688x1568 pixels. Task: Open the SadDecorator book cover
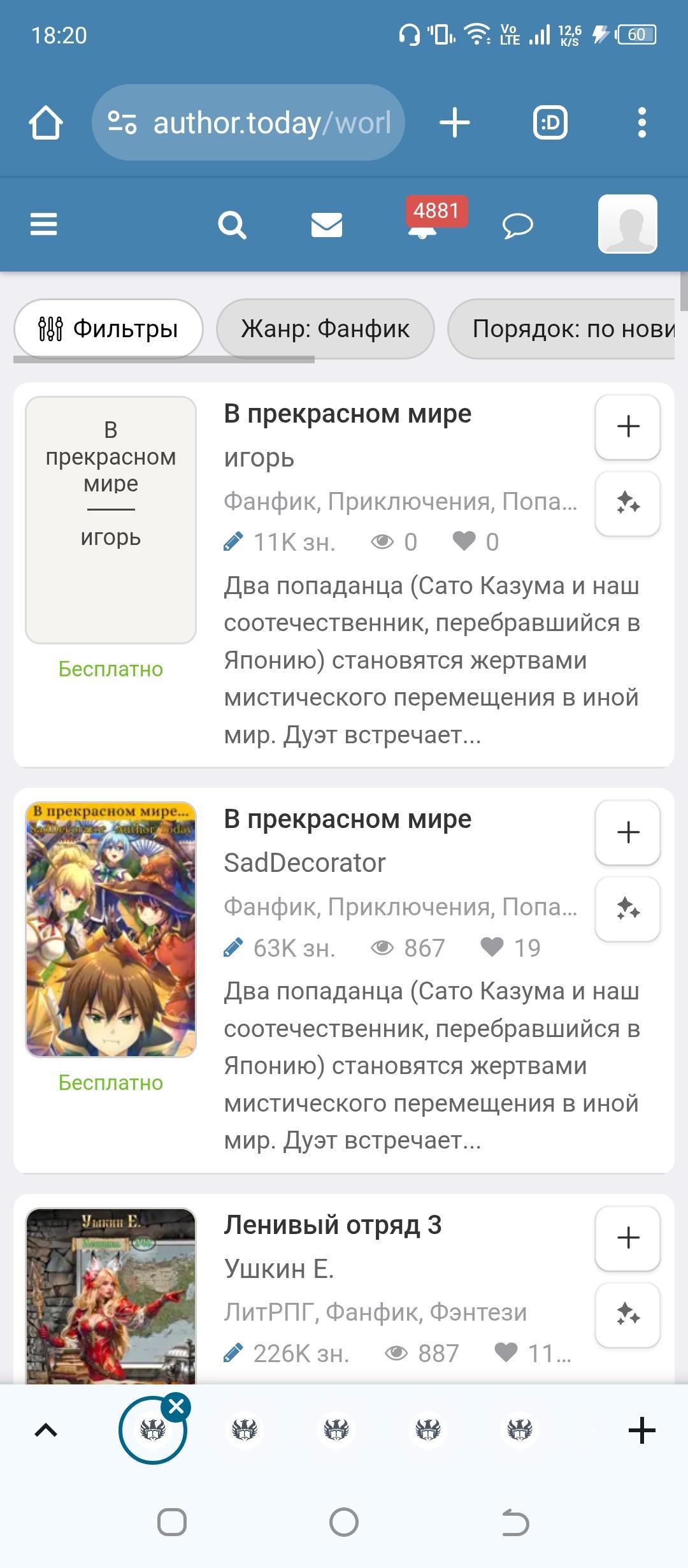coord(111,929)
